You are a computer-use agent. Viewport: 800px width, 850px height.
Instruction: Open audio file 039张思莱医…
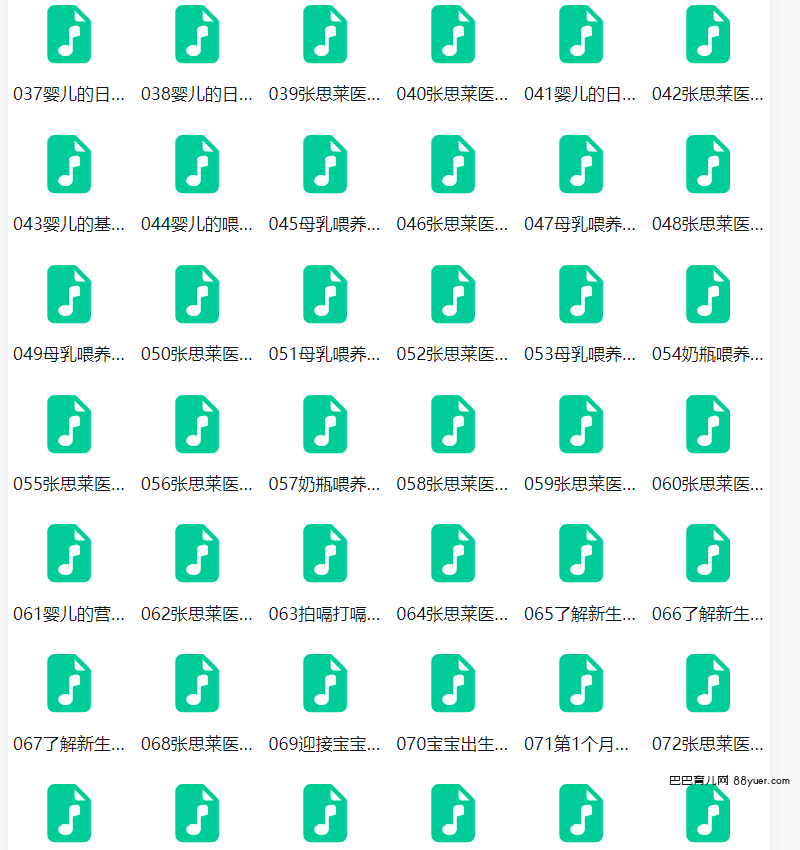(x=325, y=35)
